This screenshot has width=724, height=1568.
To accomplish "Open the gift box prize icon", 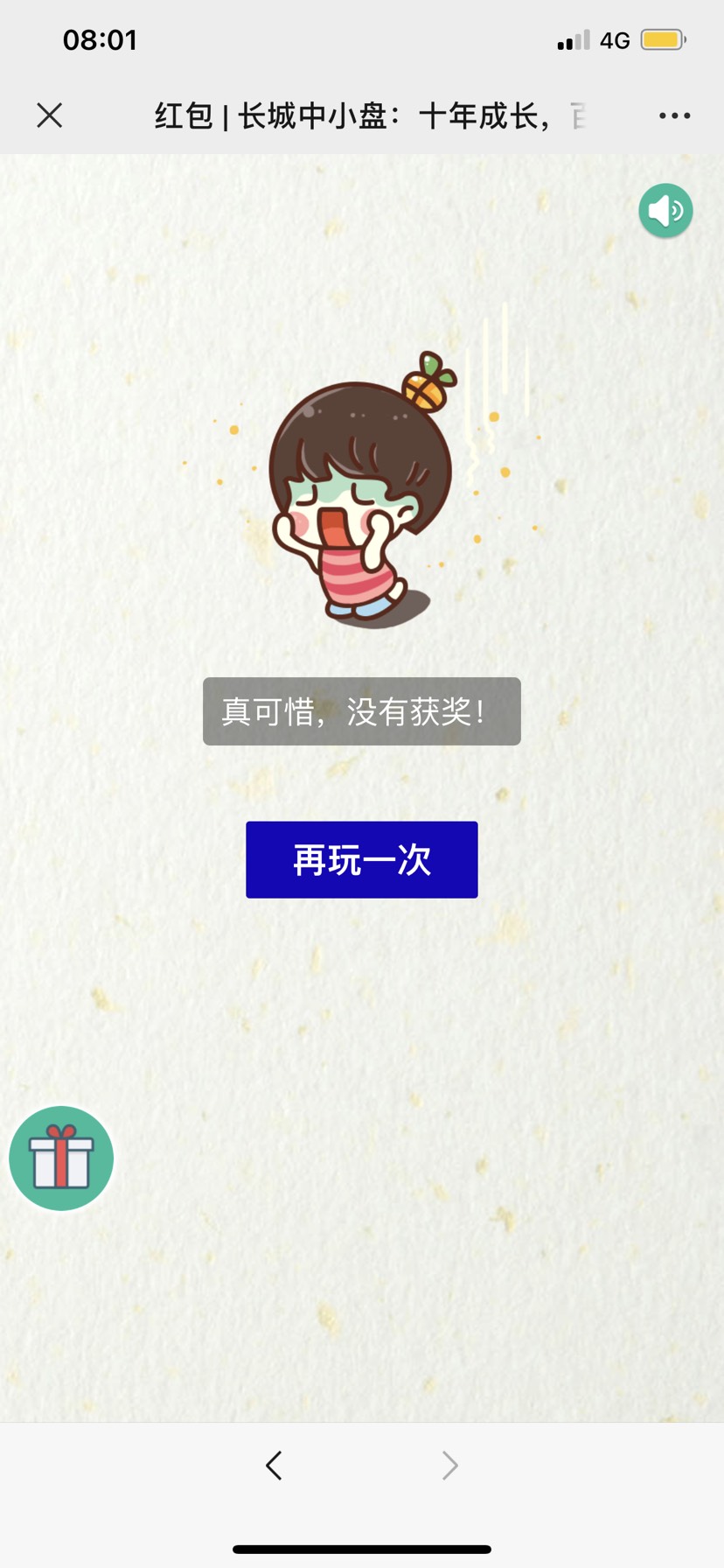I will (61, 1158).
